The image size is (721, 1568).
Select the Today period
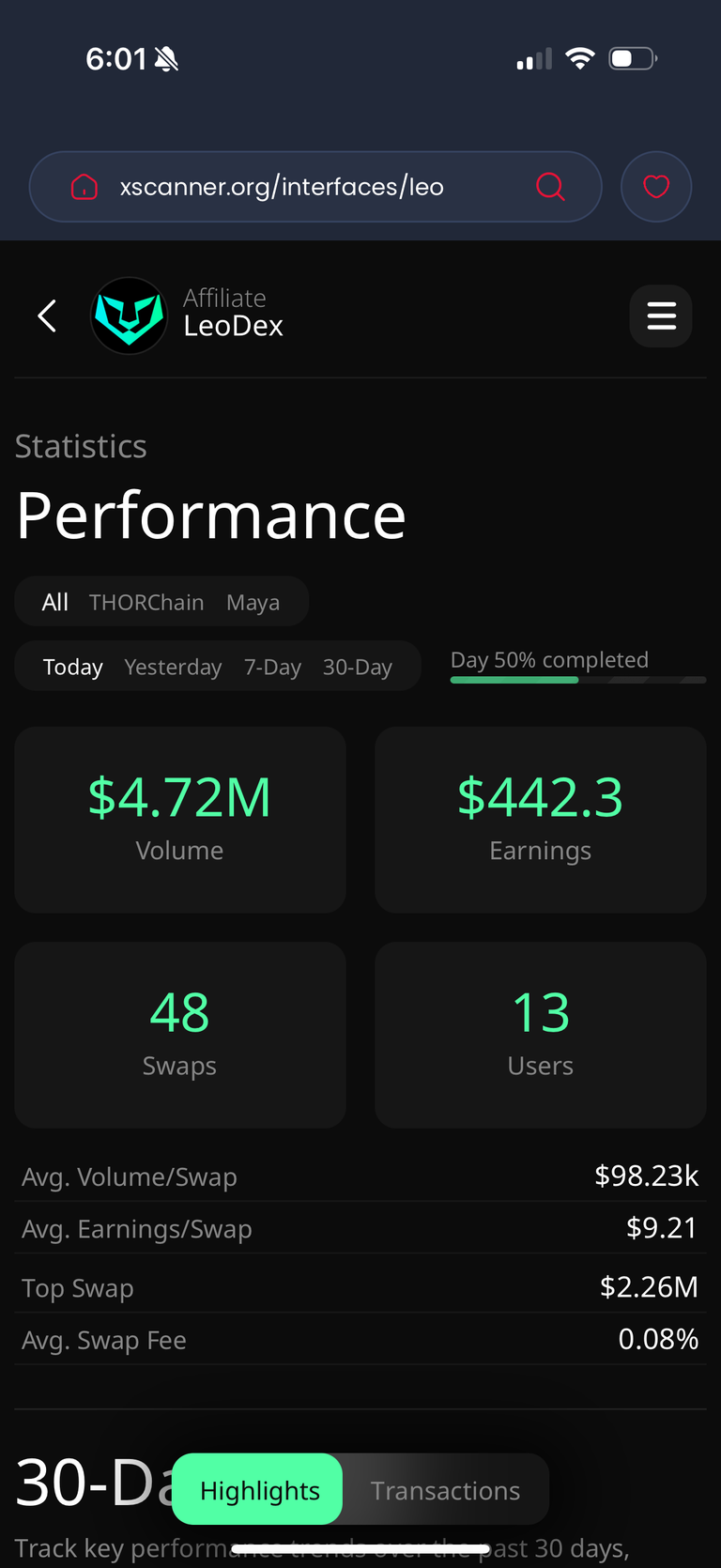73,667
